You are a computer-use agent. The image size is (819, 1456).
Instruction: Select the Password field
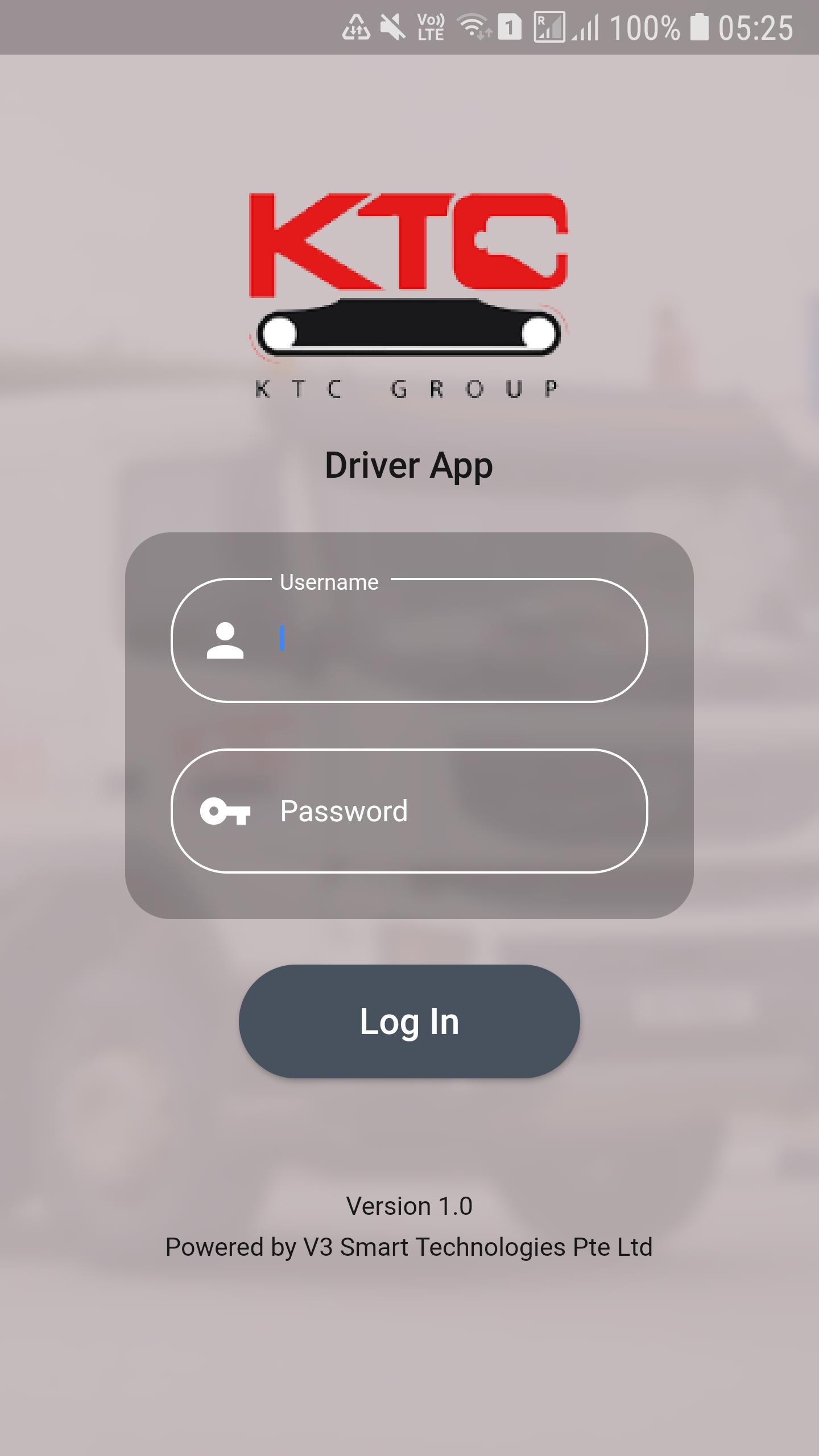coord(409,810)
